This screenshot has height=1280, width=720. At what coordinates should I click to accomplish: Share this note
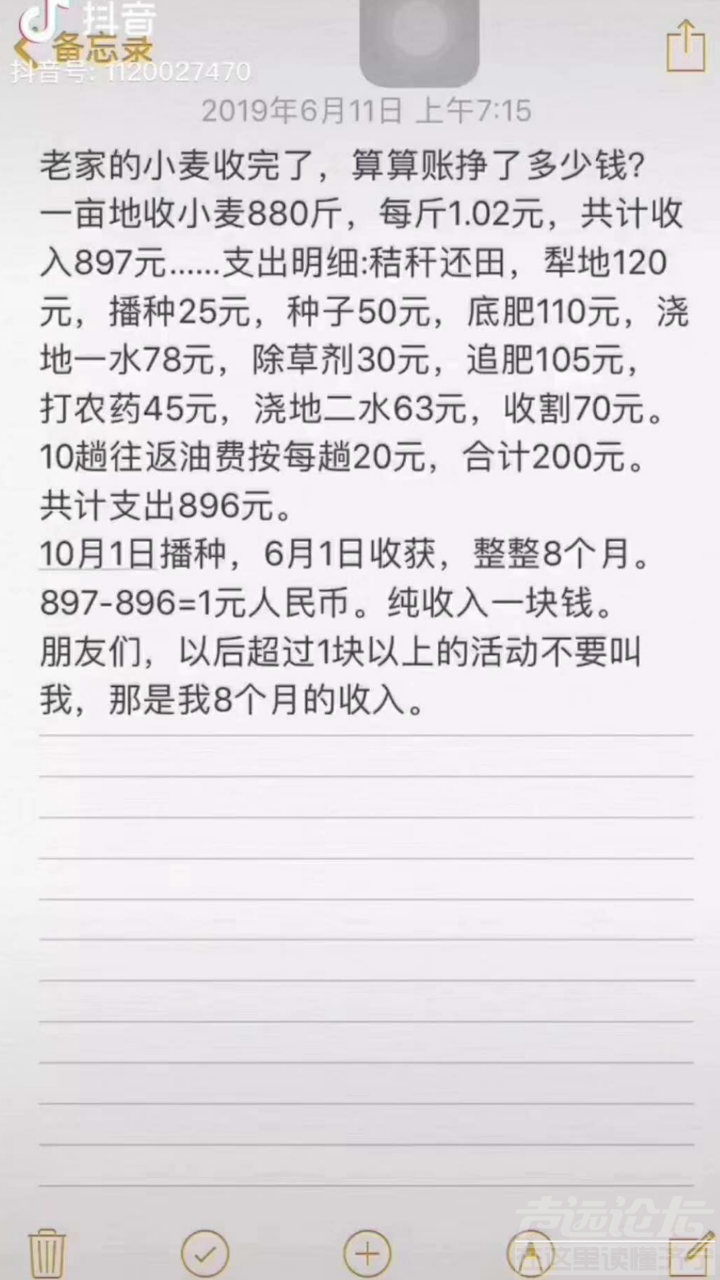(686, 47)
